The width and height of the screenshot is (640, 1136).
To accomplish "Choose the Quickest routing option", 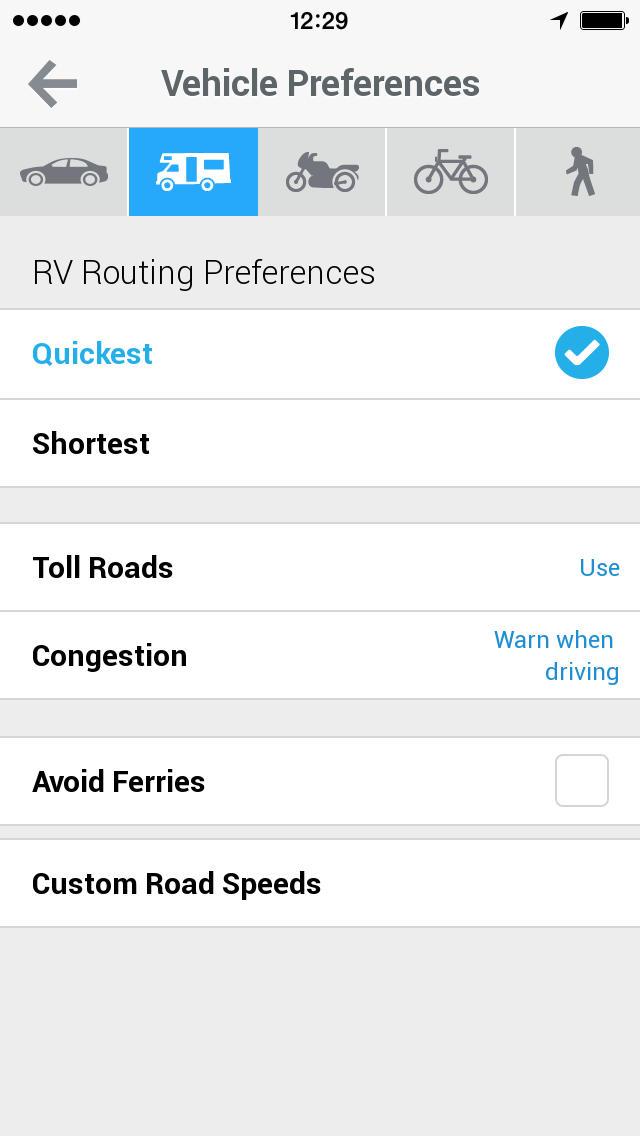I will click(320, 354).
